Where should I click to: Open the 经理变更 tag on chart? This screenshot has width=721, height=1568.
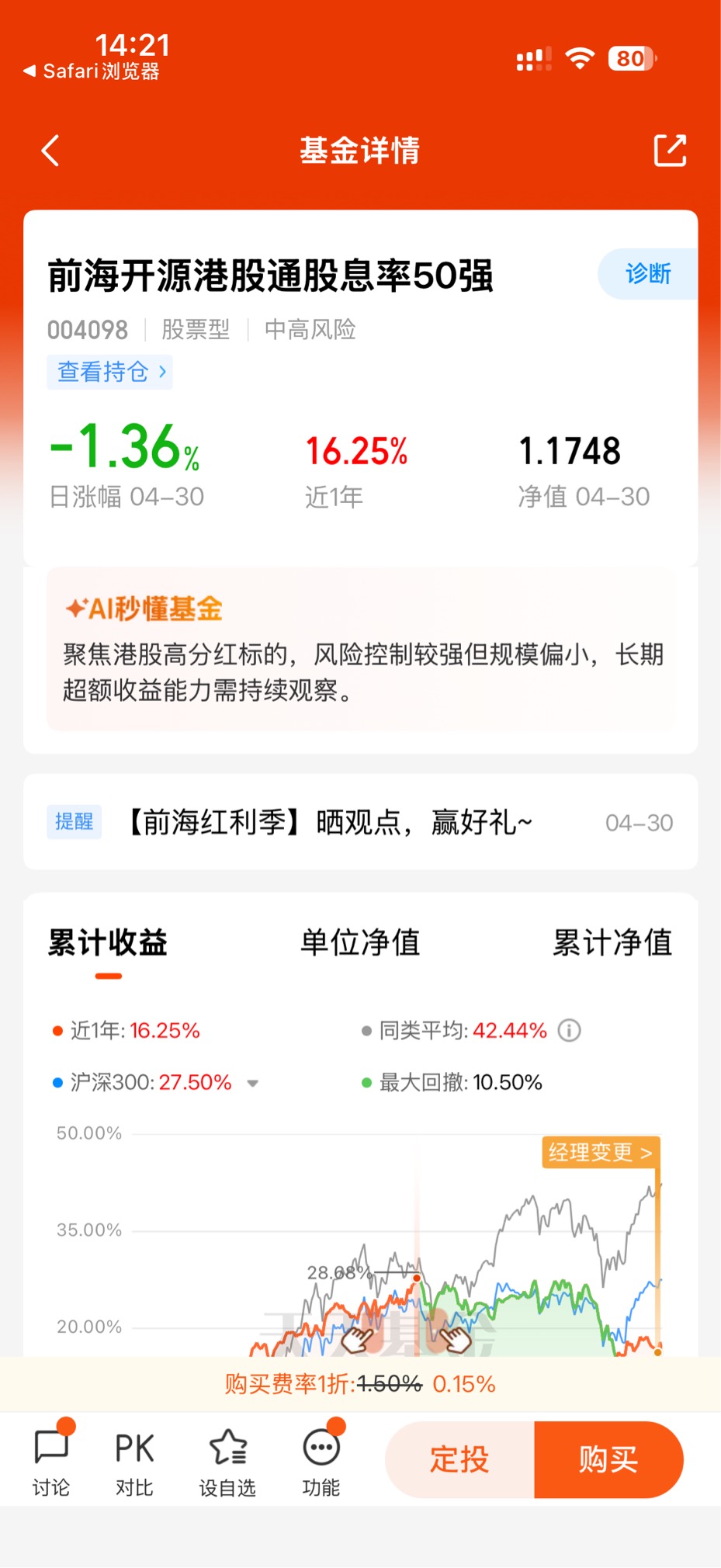(x=600, y=1152)
